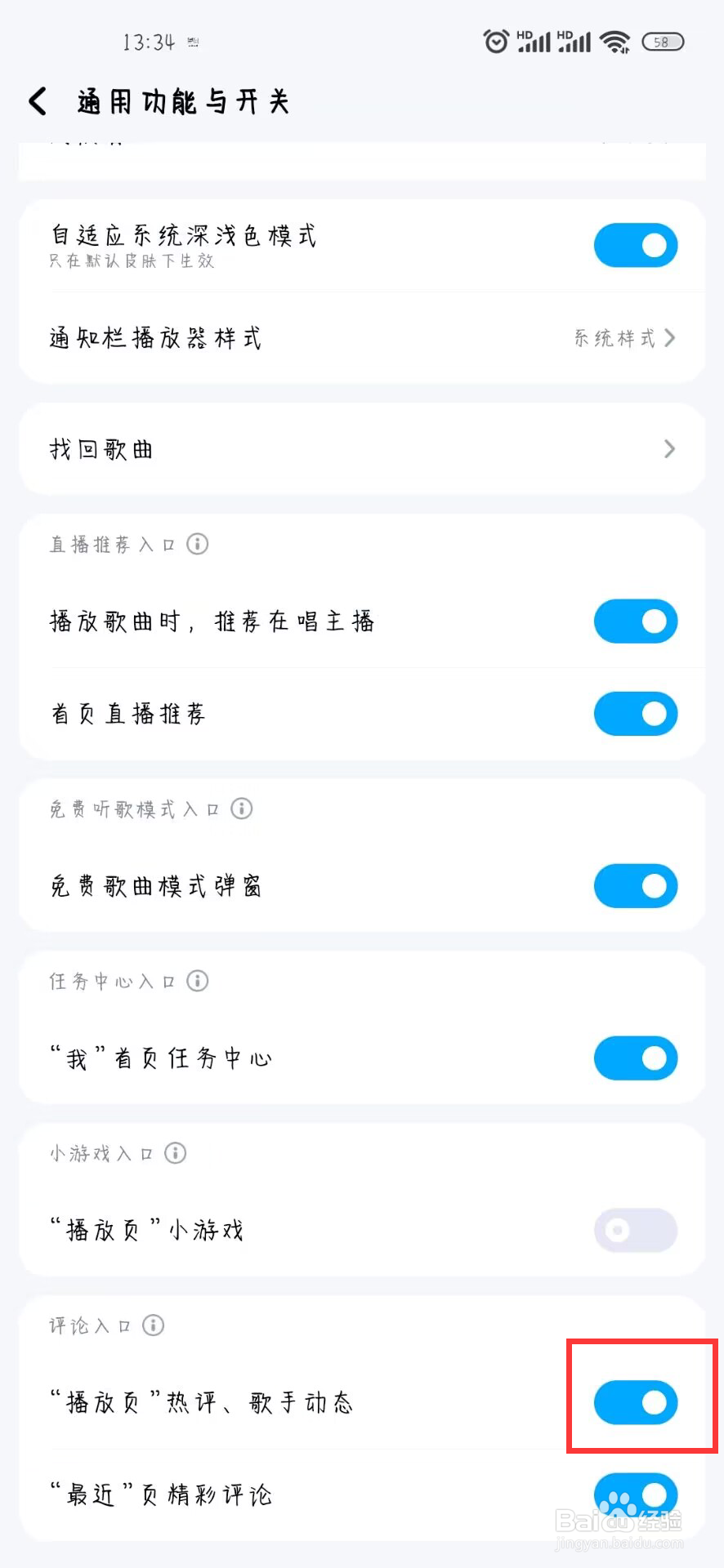Turn off 首页直播推荐
The image size is (724, 1568).
pos(636,714)
